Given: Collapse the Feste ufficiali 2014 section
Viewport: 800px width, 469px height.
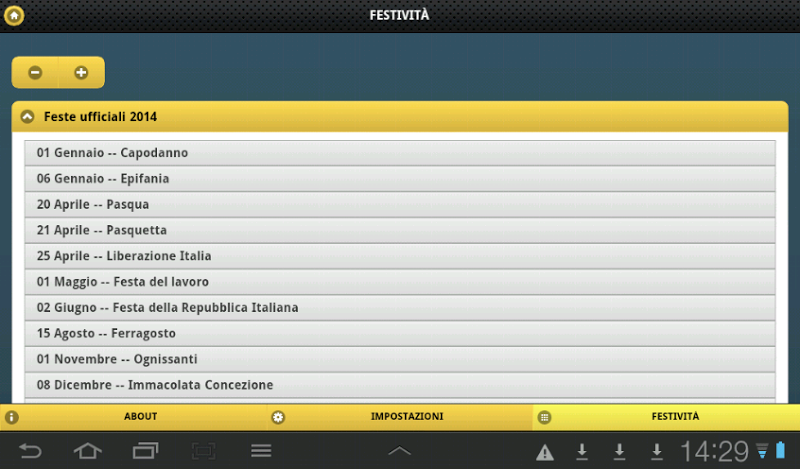Looking at the screenshot, I should click(27, 117).
